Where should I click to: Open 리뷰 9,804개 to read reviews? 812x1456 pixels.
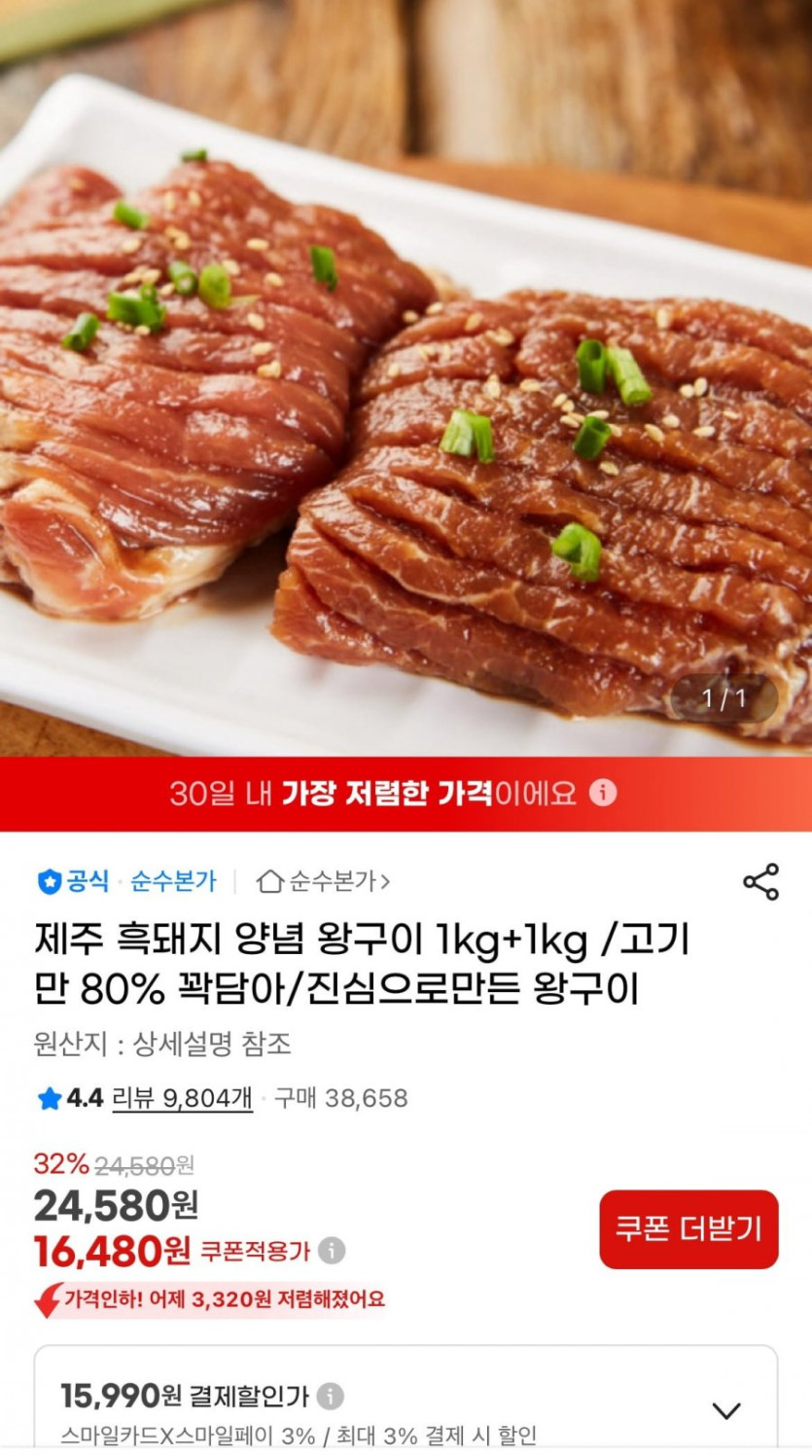coord(180,1097)
